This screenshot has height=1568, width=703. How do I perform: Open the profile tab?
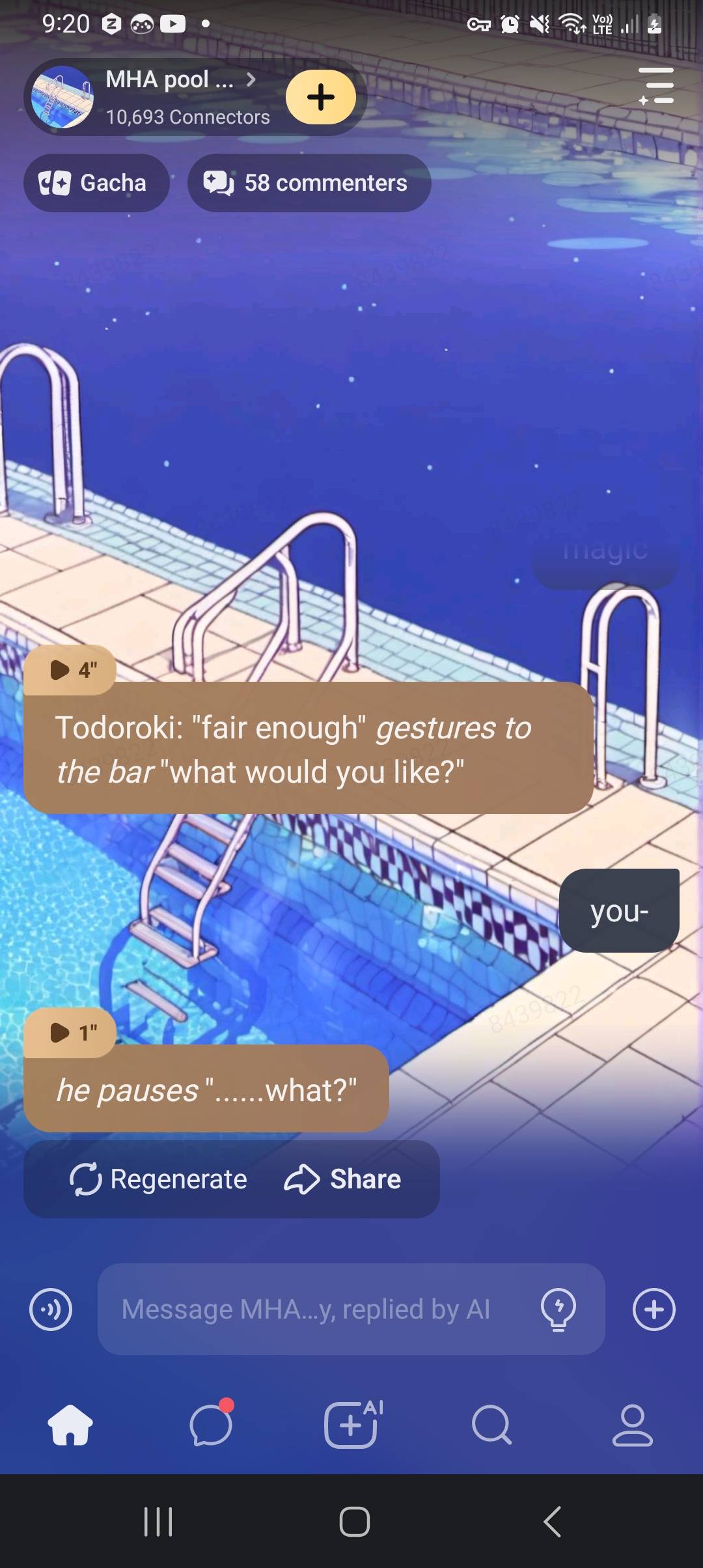632,1425
